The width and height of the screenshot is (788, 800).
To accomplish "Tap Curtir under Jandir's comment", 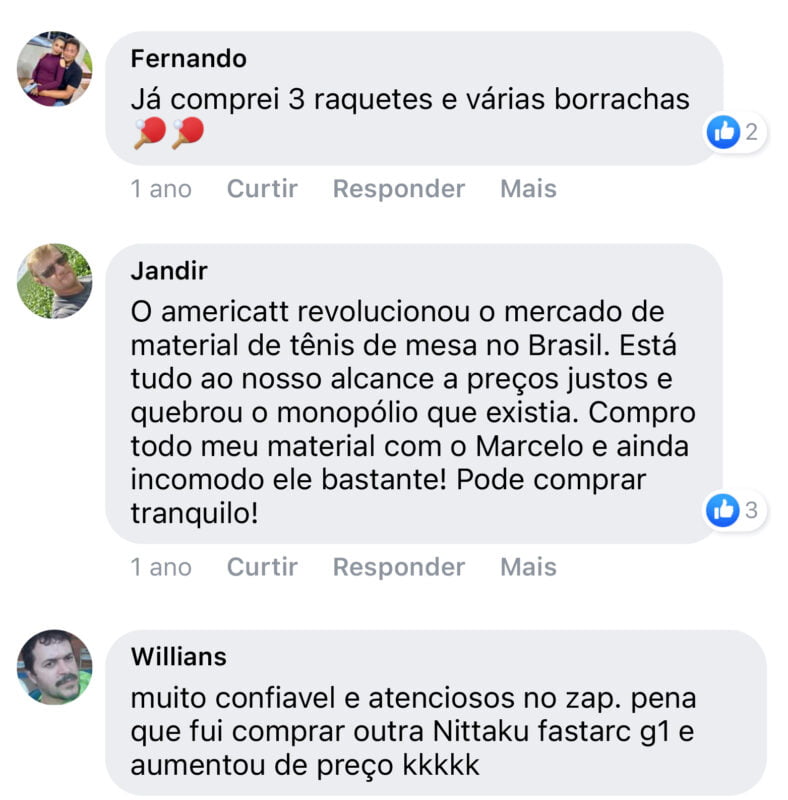I will [x=262, y=567].
